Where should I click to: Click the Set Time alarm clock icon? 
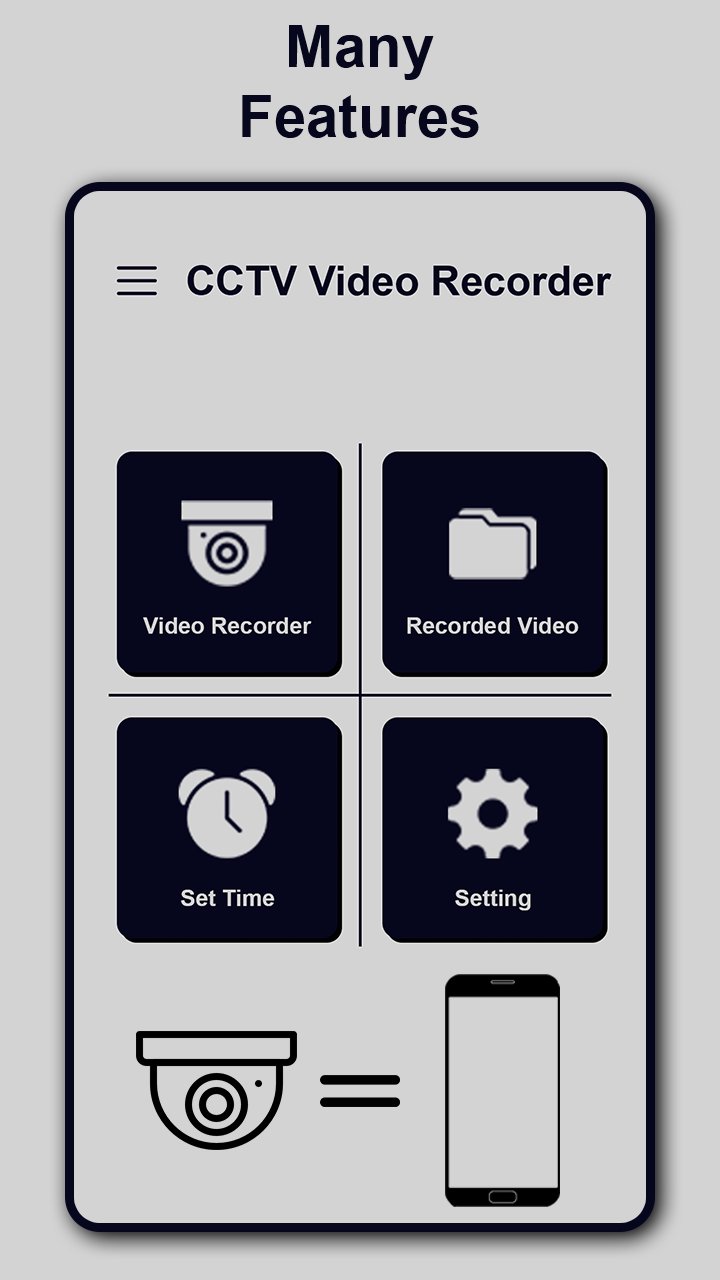click(x=228, y=808)
